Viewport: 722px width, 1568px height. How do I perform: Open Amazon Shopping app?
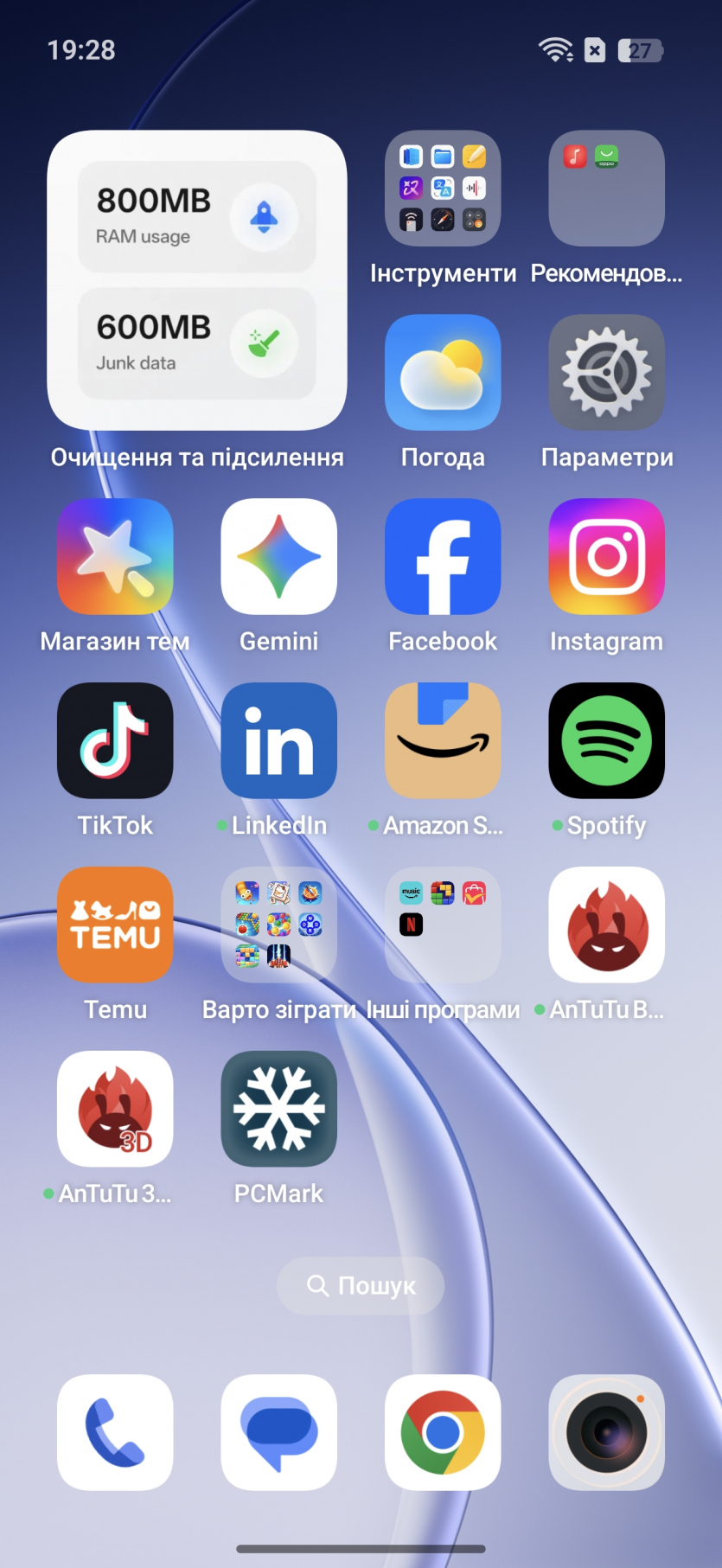[443, 741]
